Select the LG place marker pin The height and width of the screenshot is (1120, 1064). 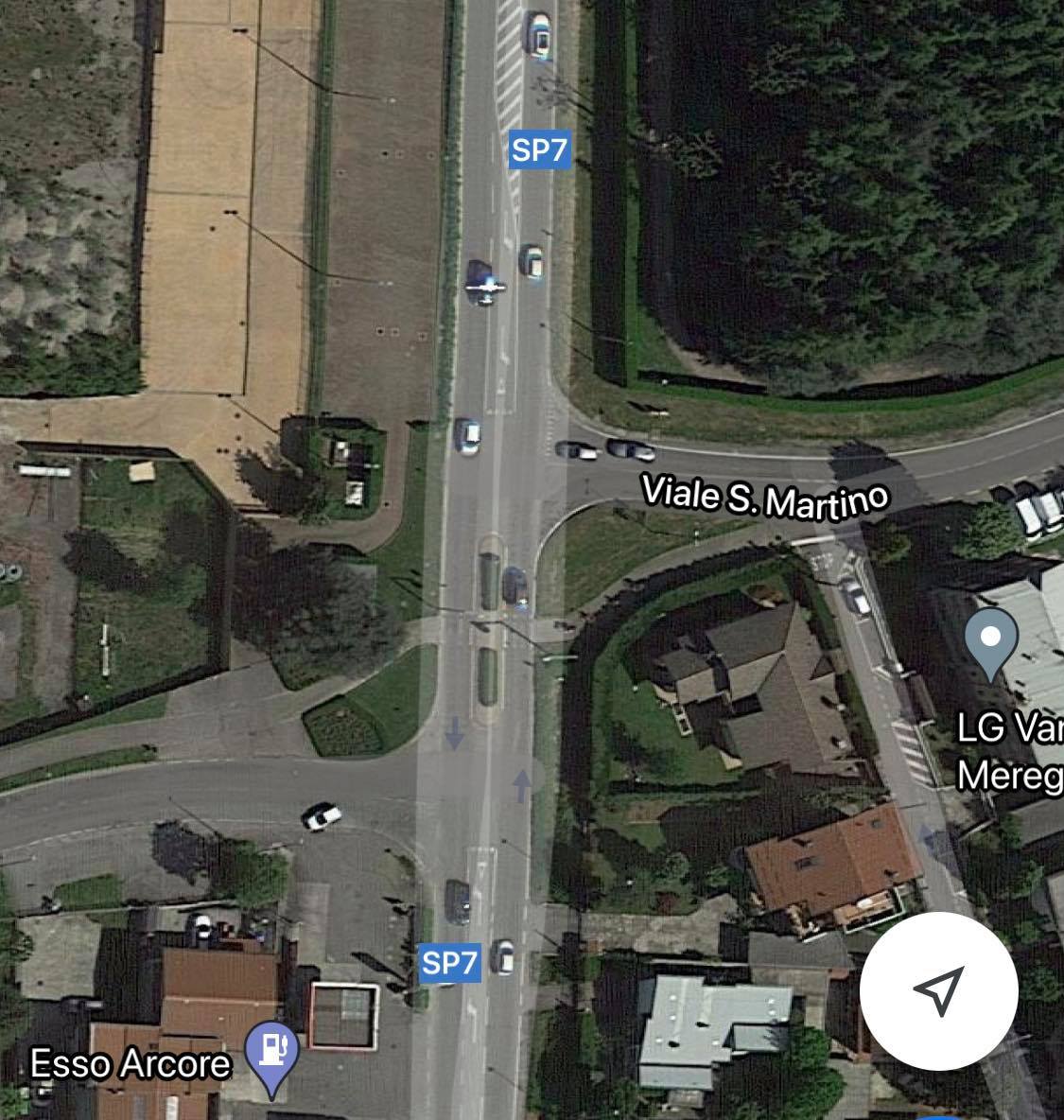pyautogui.click(x=990, y=640)
